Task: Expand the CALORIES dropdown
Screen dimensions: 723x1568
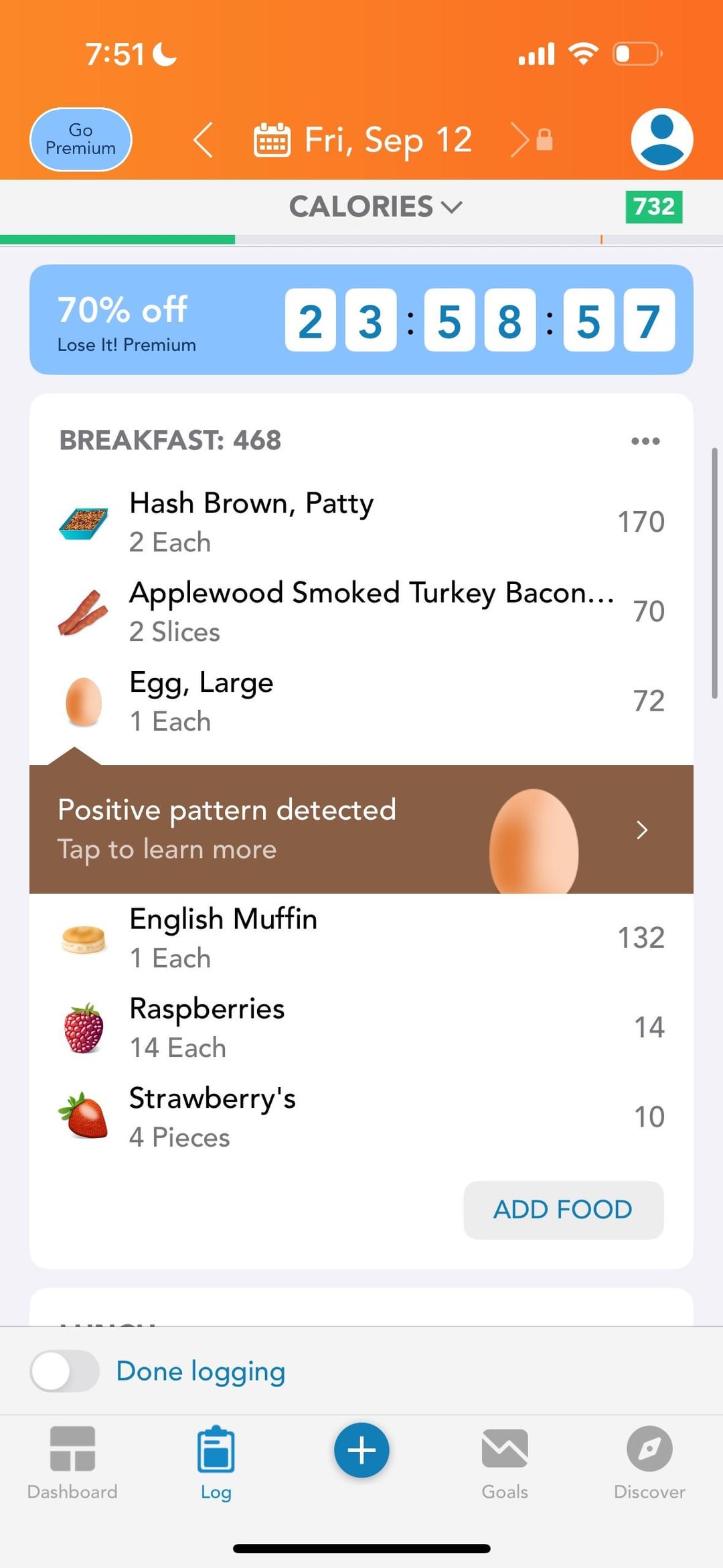Action: point(376,206)
